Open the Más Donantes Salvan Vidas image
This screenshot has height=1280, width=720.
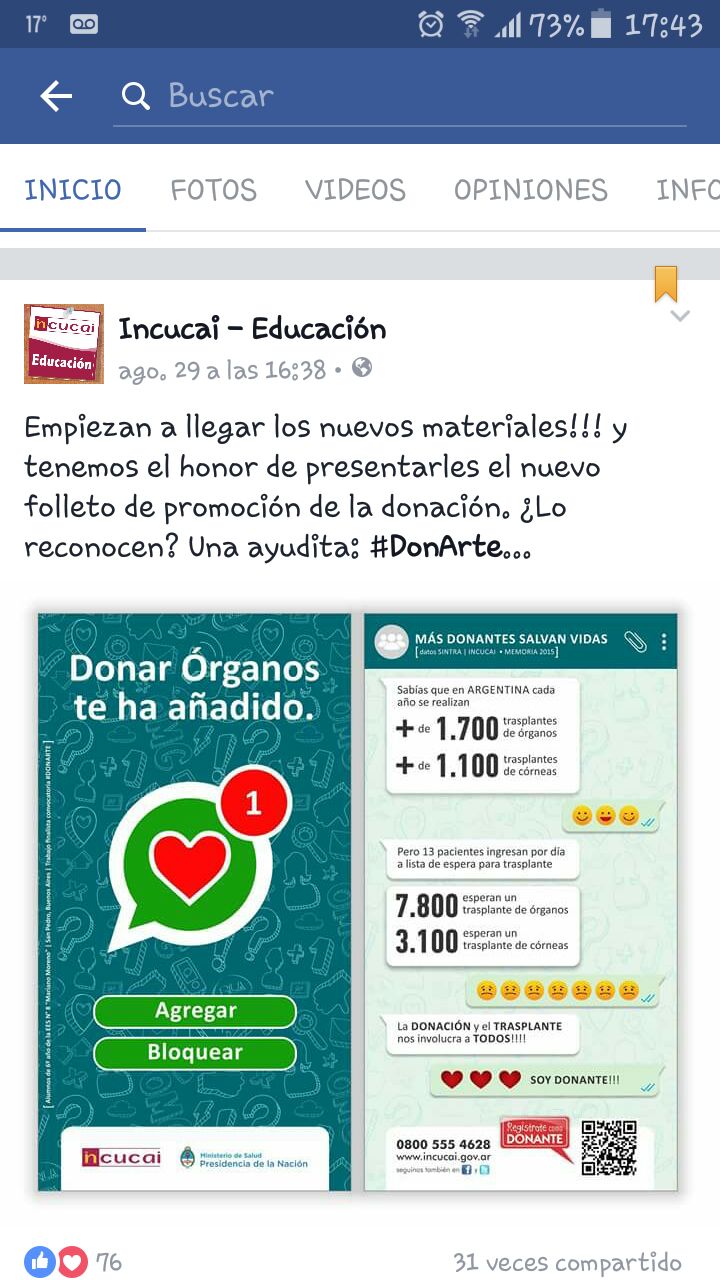click(520, 900)
